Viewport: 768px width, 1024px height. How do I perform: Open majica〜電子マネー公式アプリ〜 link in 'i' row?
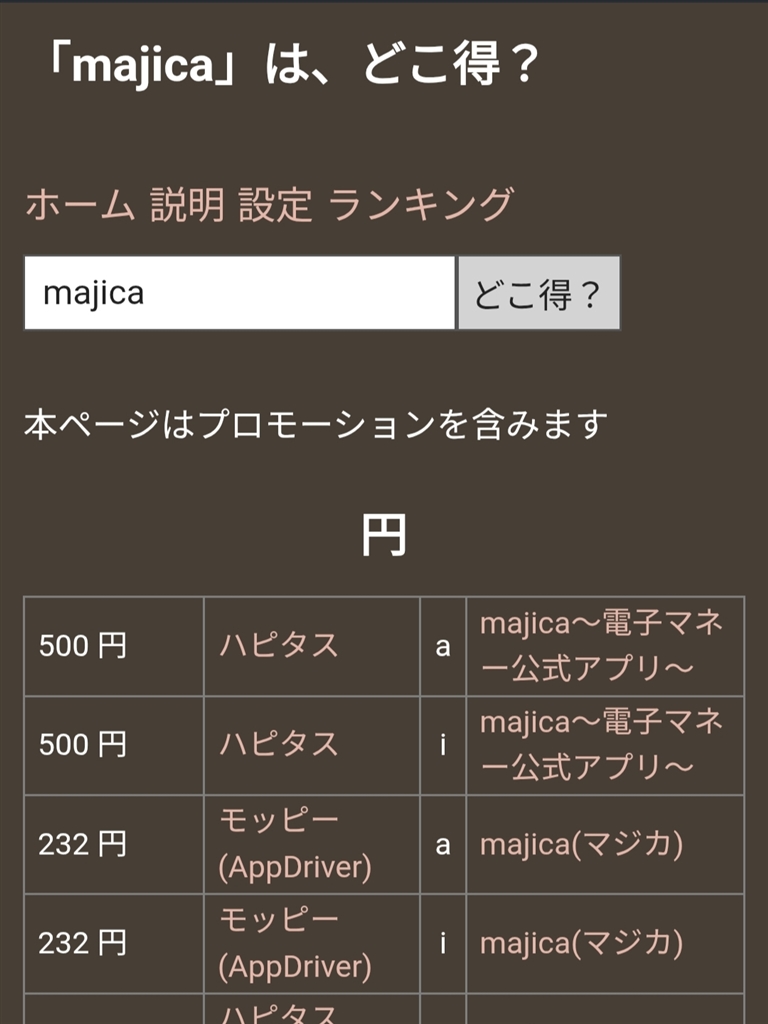pyautogui.click(x=601, y=745)
